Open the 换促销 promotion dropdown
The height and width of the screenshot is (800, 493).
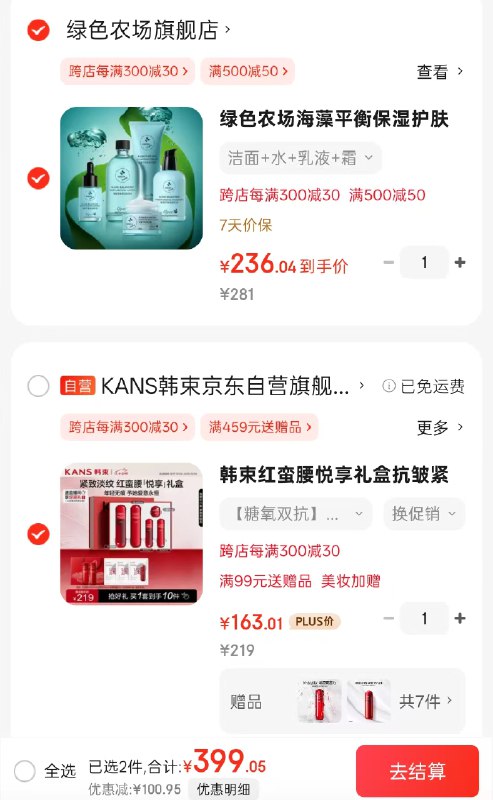click(424, 514)
